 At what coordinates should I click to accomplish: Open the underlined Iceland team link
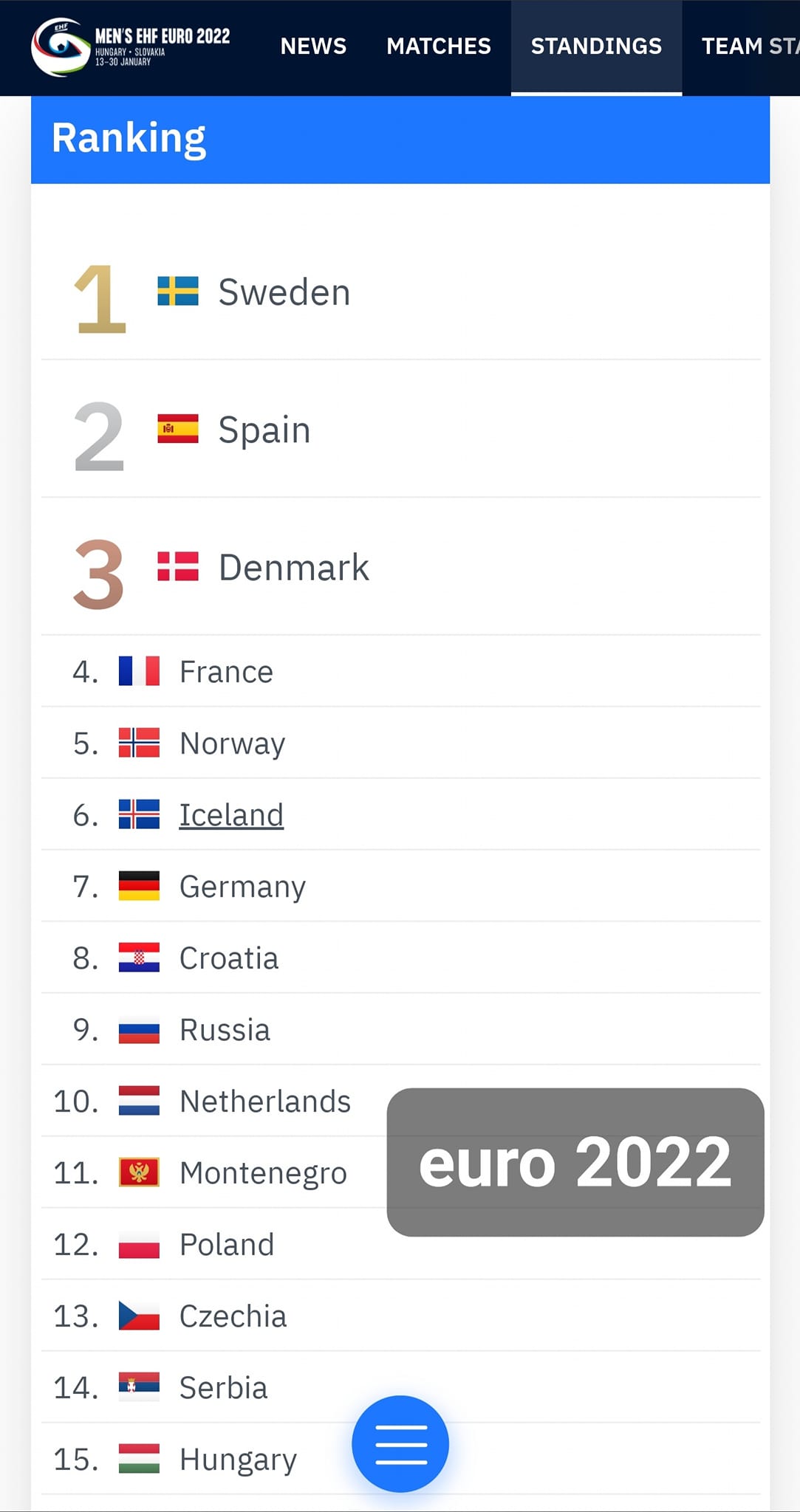tap(231, 815)
